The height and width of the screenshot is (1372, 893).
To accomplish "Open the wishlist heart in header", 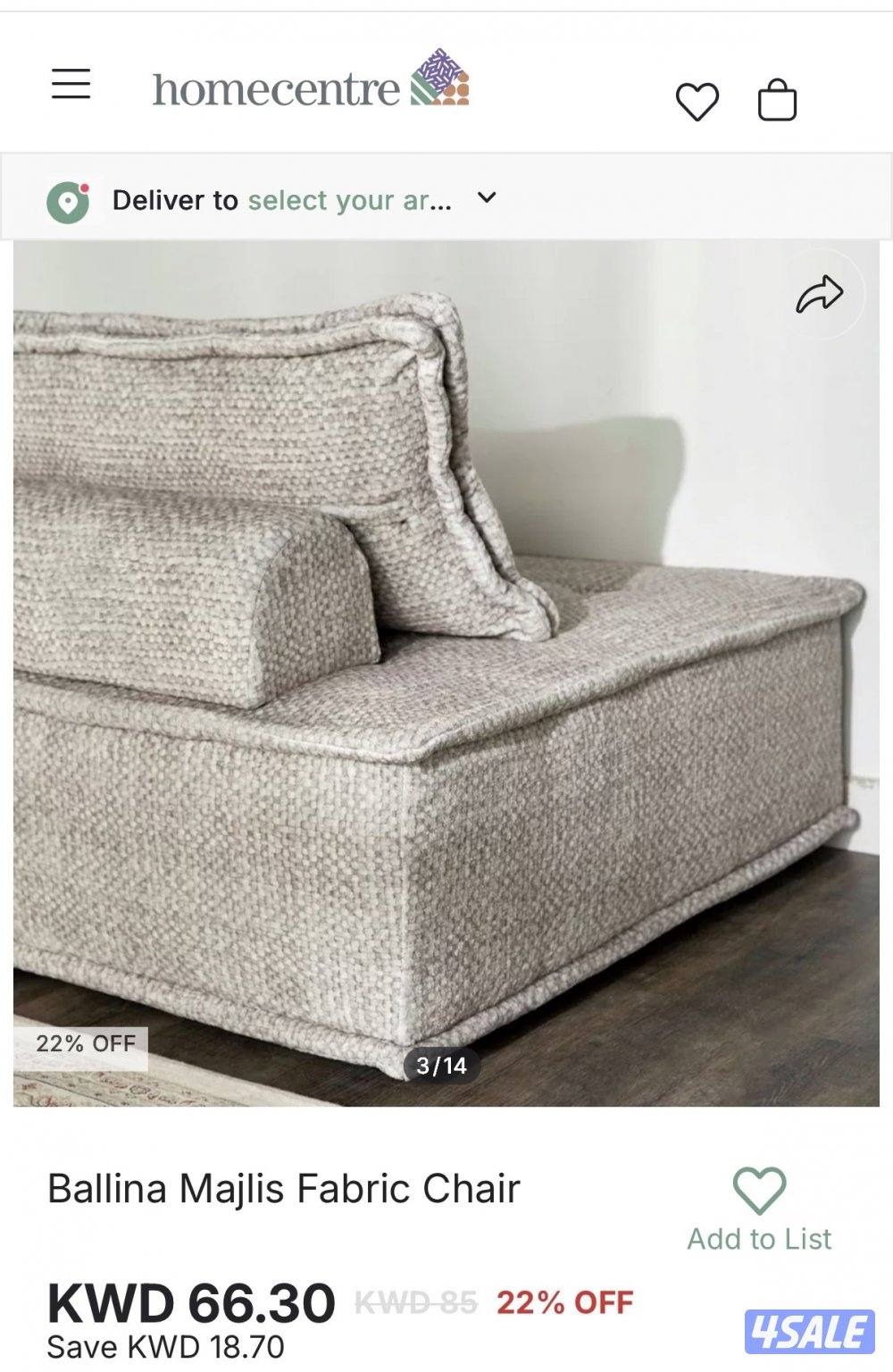I will click(x=697, y=101).
